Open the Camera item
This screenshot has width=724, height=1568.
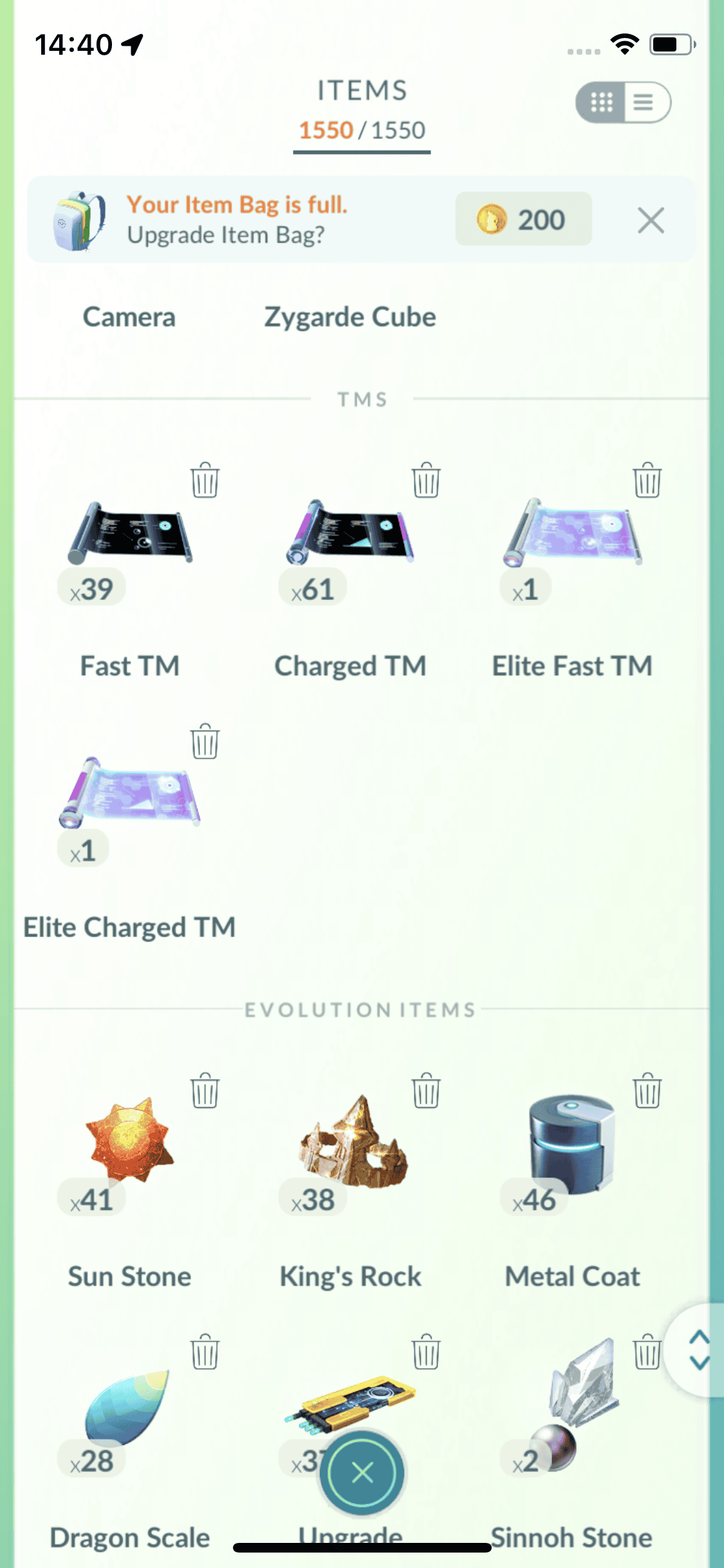(x=129, y=317)
